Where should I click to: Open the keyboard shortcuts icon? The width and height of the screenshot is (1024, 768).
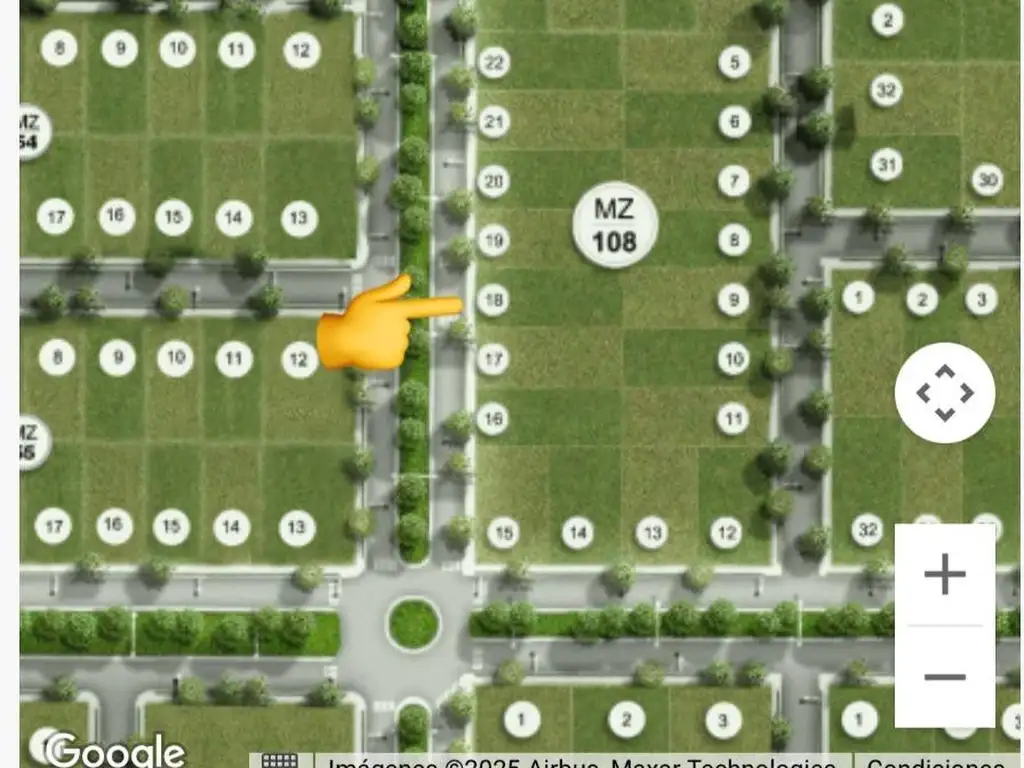tap(279, 762)
